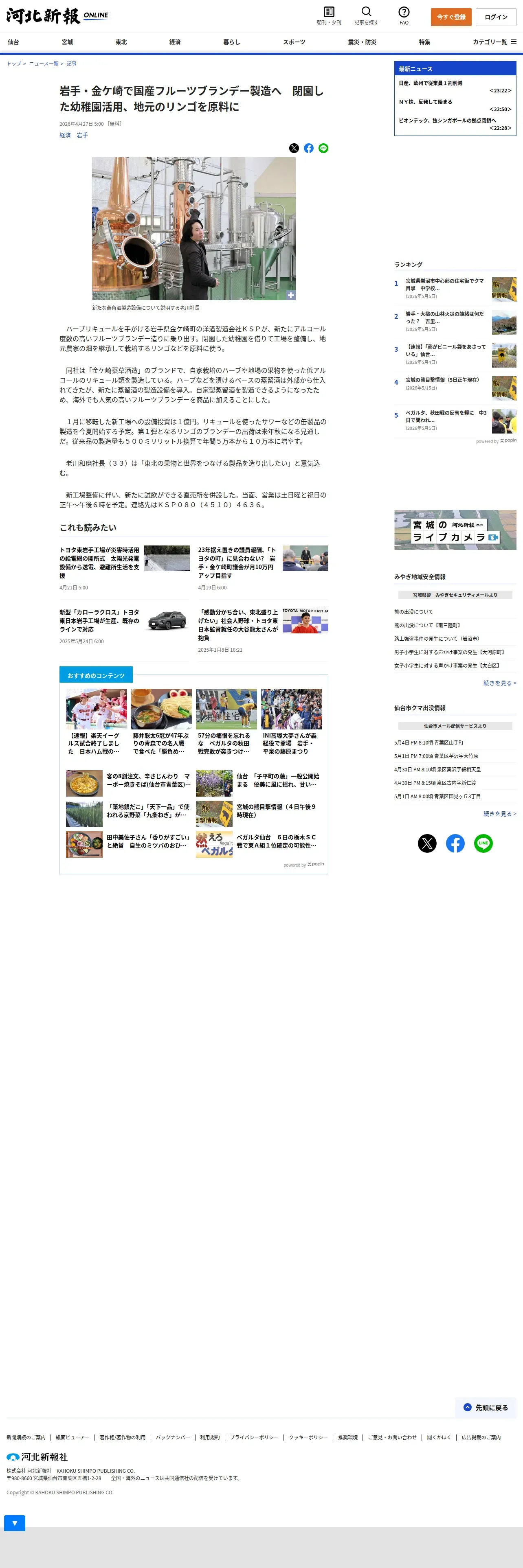Go to ニュース一覧 in breadcrumb
Viewport: 523px width, 1568px height.
coord(44,64)
